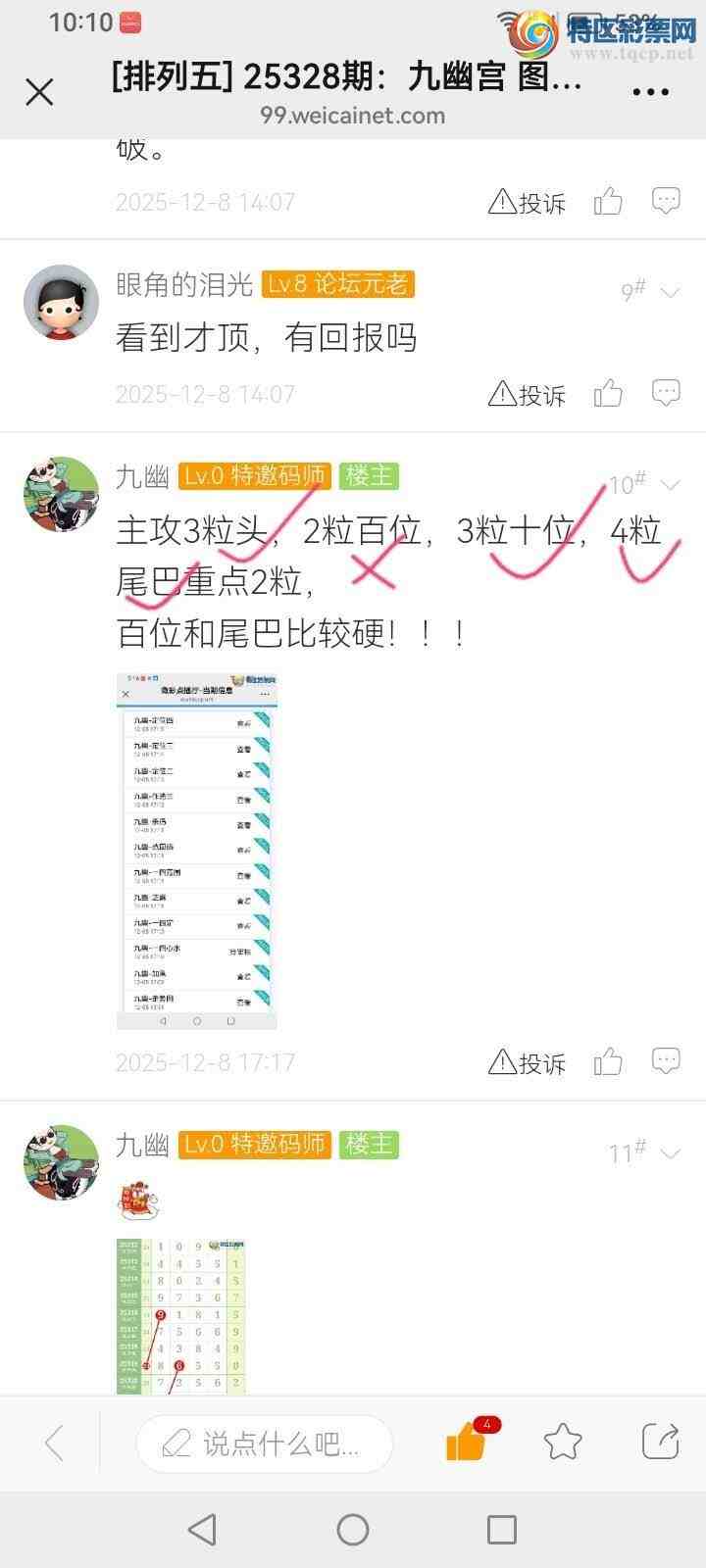This screenshot has width=706, height=1568.
Task: Tap 投诉 on post 9#
Action: pos(530,394)
